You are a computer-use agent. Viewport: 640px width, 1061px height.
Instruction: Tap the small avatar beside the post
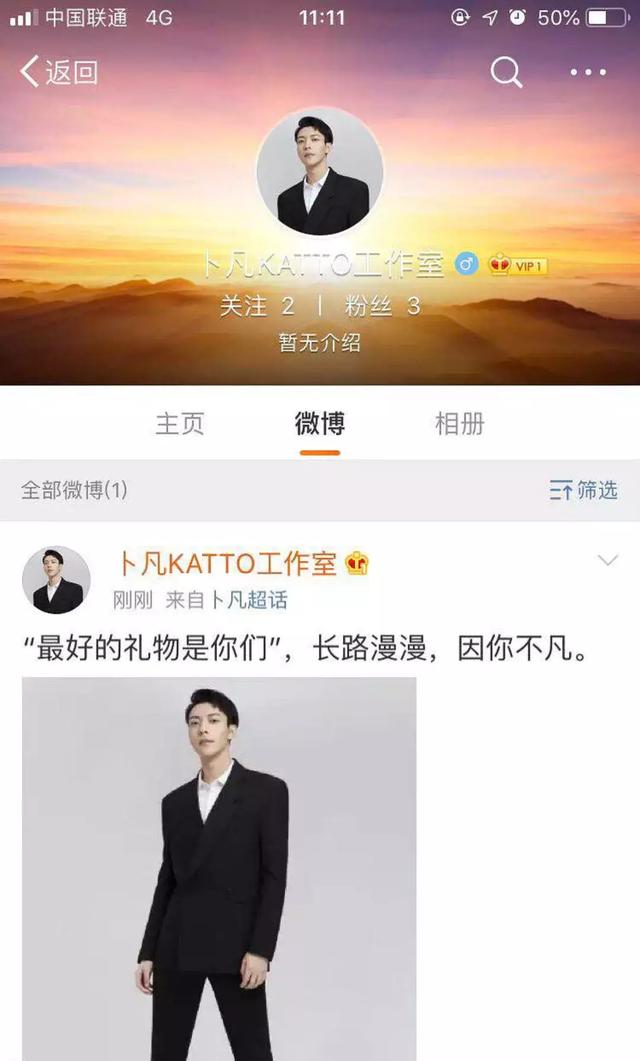tap(56, 580)
